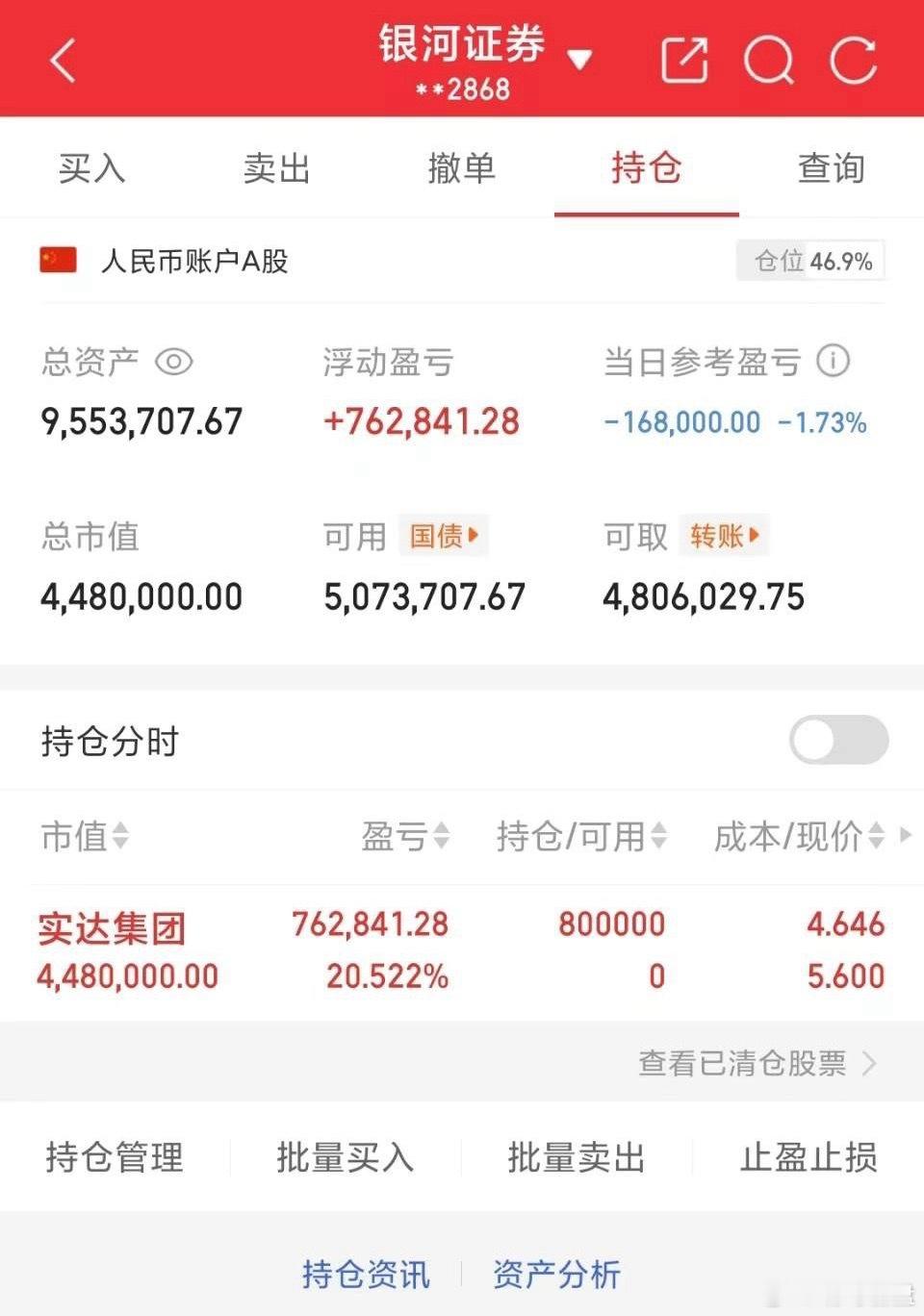Enable the 持仓分时 switch
The image size is (924, 1316).
click(836, 740)
